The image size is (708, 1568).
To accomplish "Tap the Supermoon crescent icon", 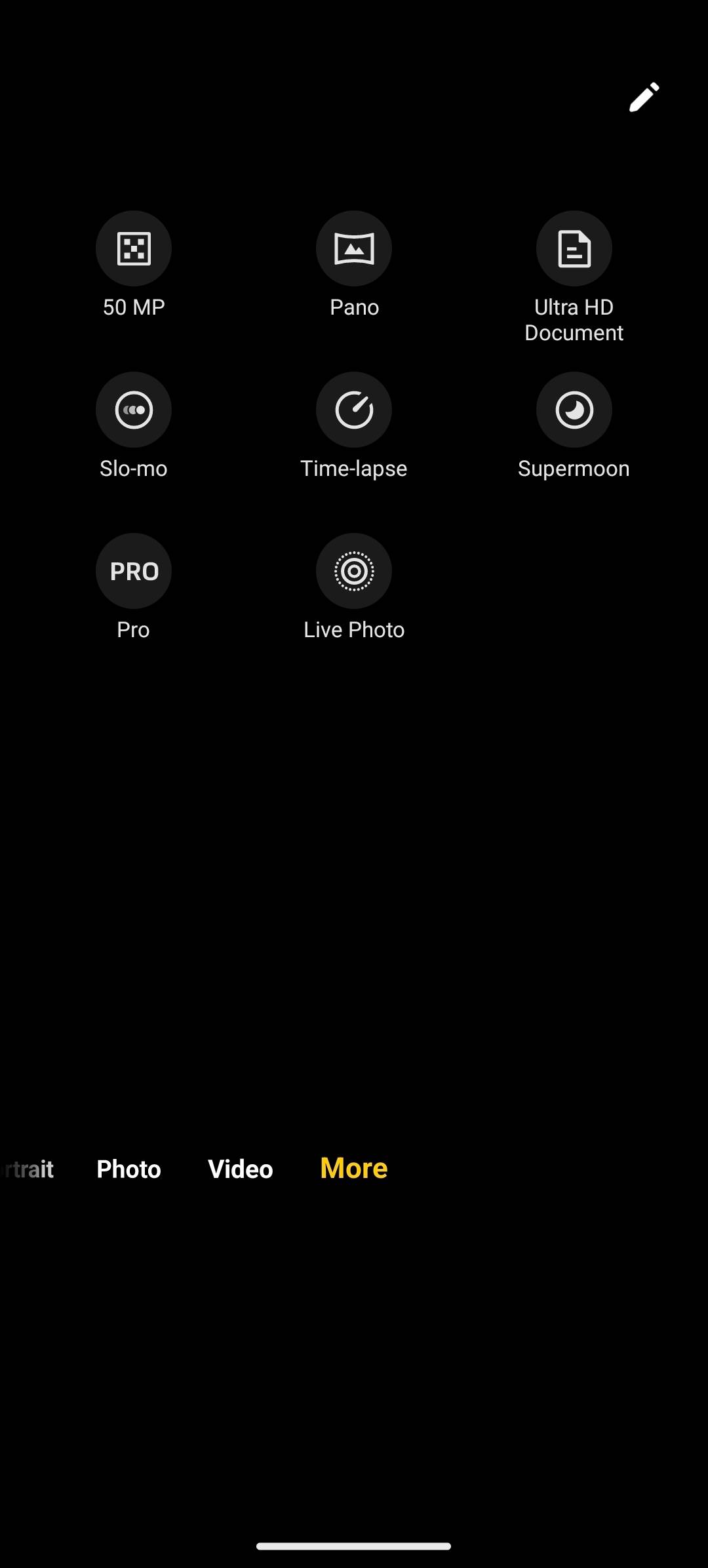I will 574,410.
